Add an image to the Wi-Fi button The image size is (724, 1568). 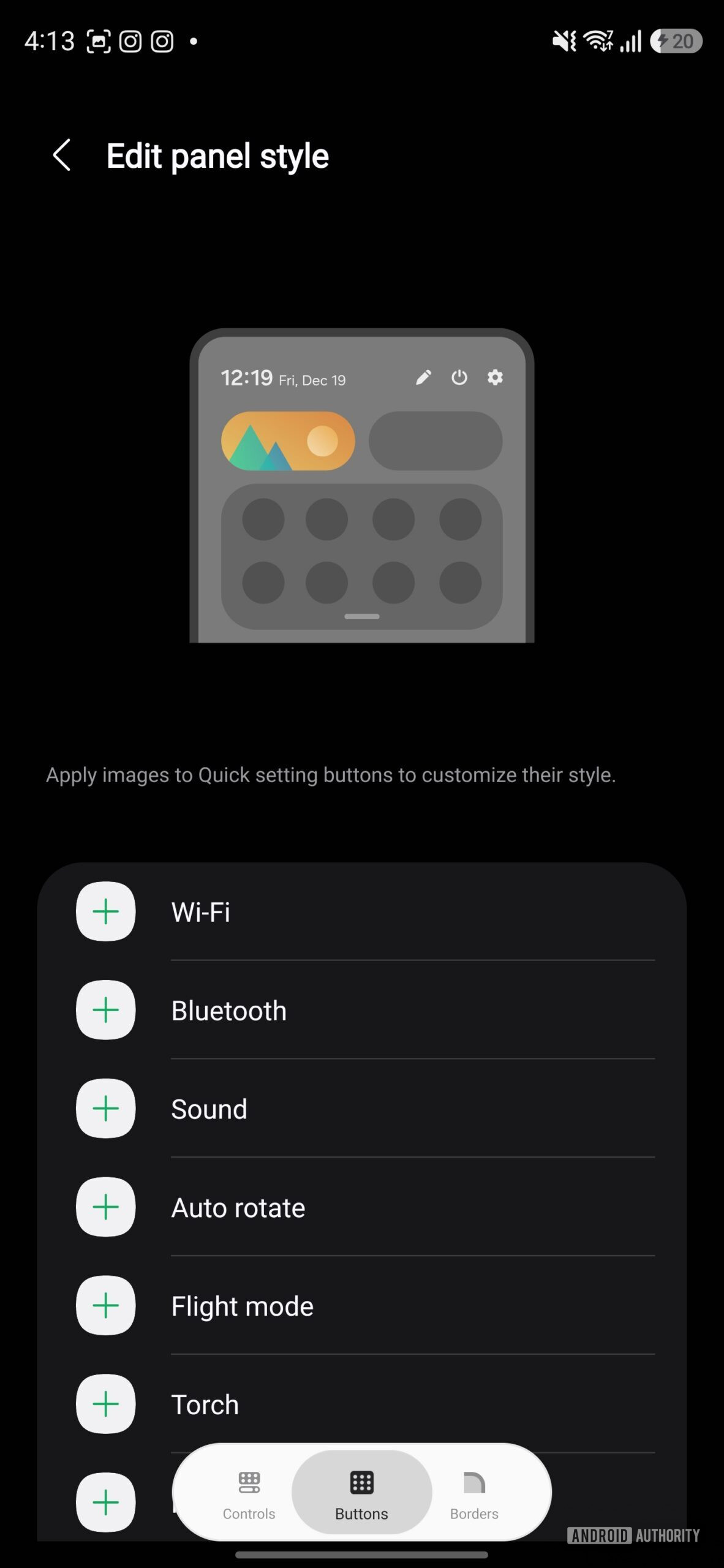(105, 911)
